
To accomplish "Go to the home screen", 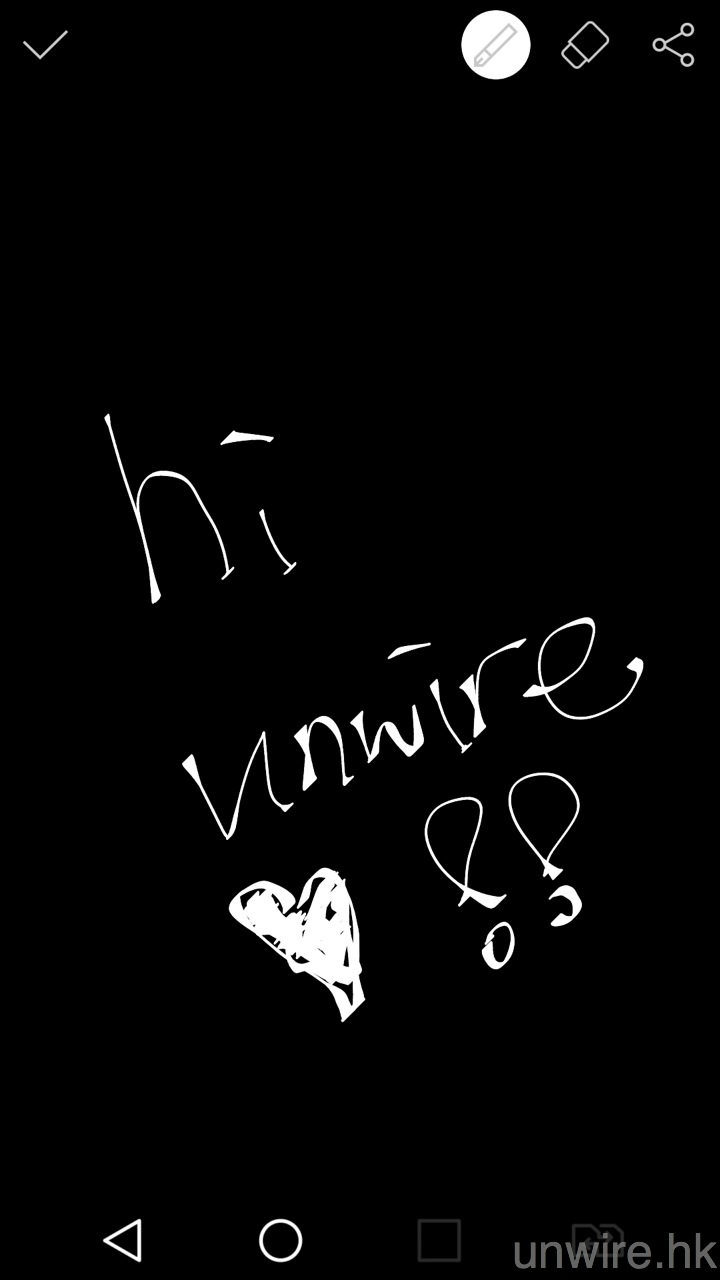I will [281, 1240].
